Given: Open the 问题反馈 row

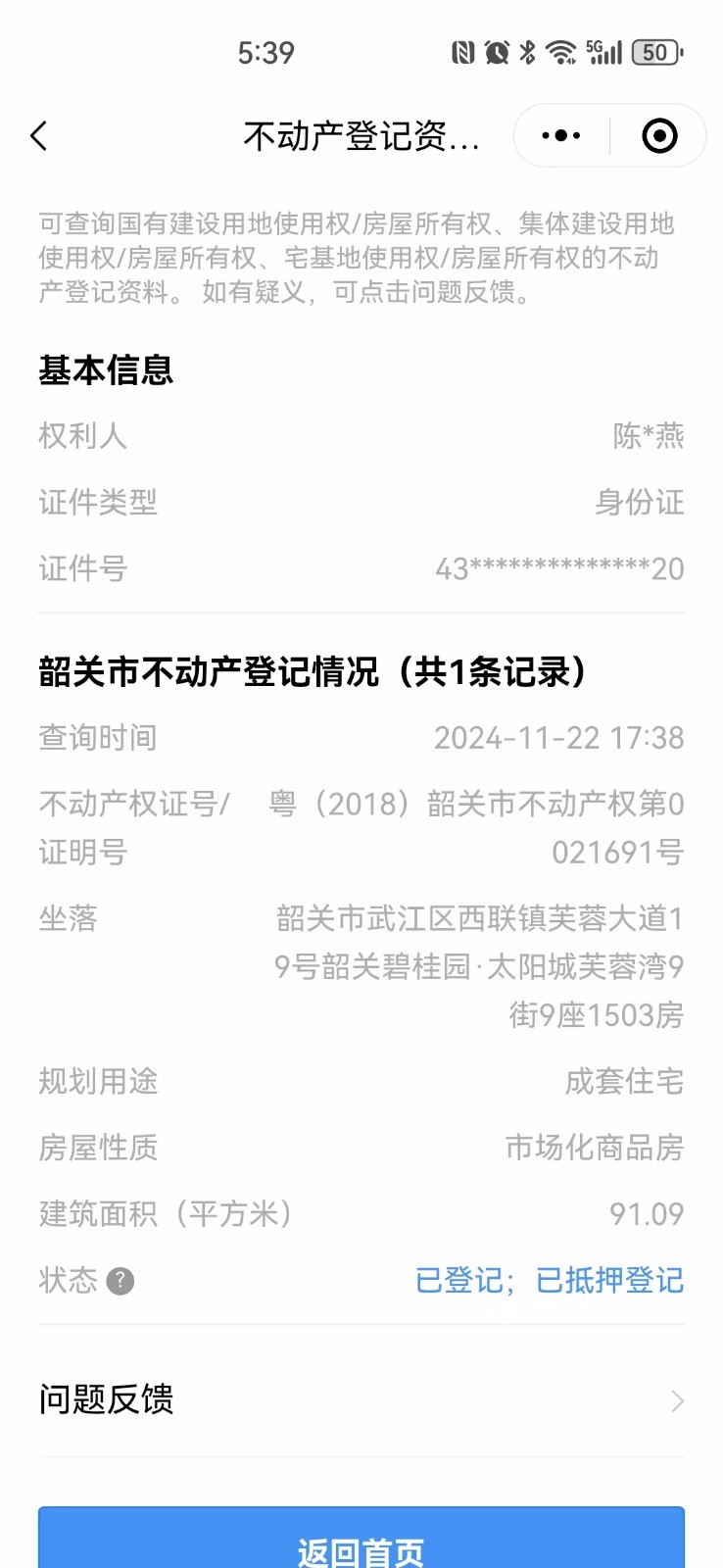Looking at the screenshot, I should (361, 1400).
